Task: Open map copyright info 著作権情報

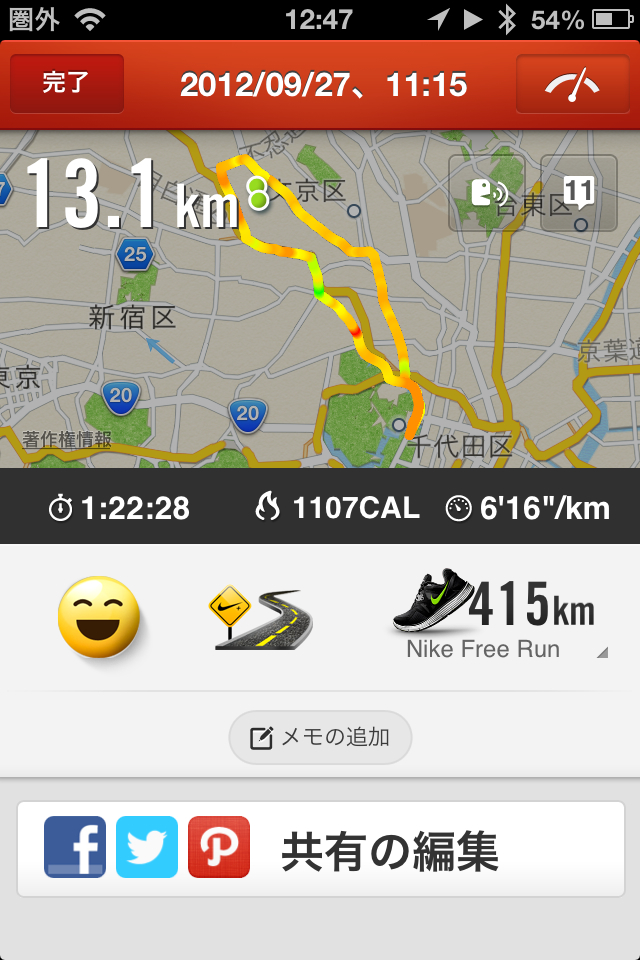Action: [x=67, y=440]
